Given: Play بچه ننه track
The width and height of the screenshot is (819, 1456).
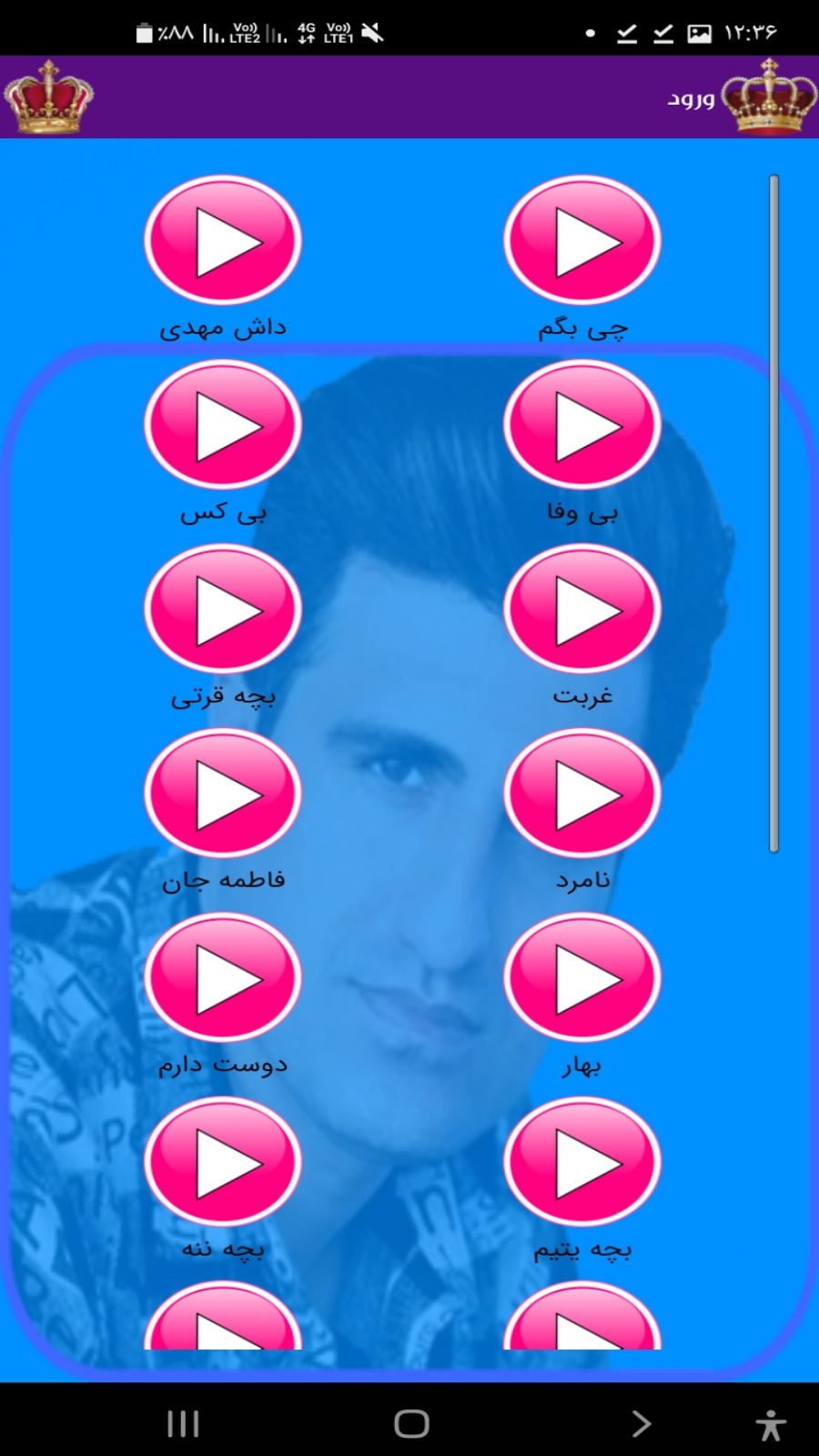Looking at the screenshot, I should pyautogui.click(x=223, y=1162).
